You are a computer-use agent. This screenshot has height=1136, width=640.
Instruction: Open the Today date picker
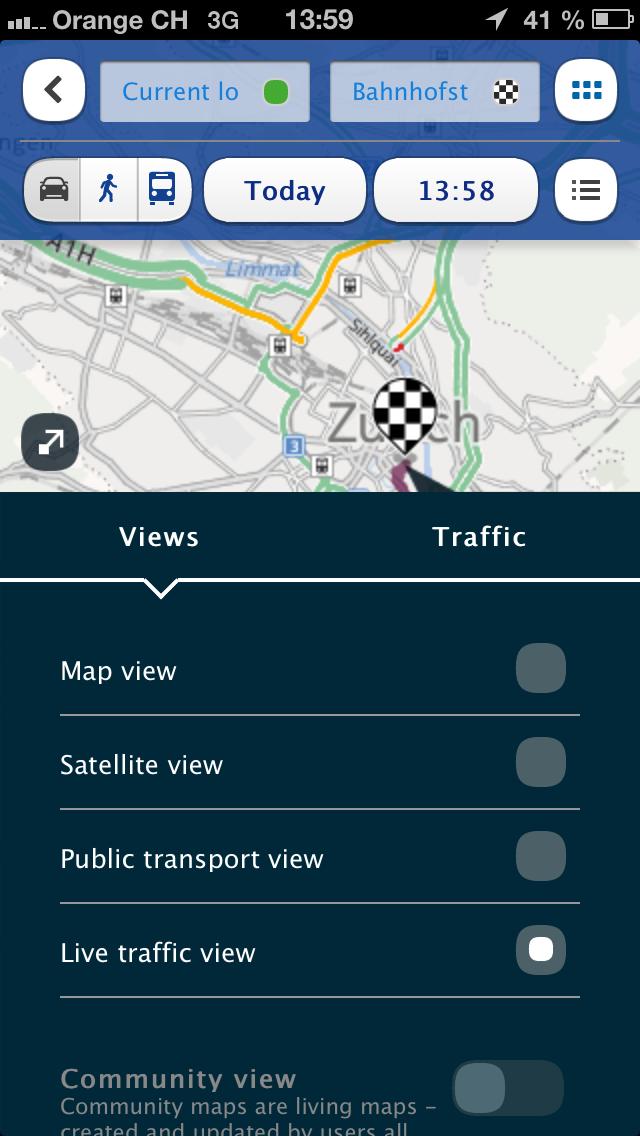pyautogui.click(x=285, y=191)
